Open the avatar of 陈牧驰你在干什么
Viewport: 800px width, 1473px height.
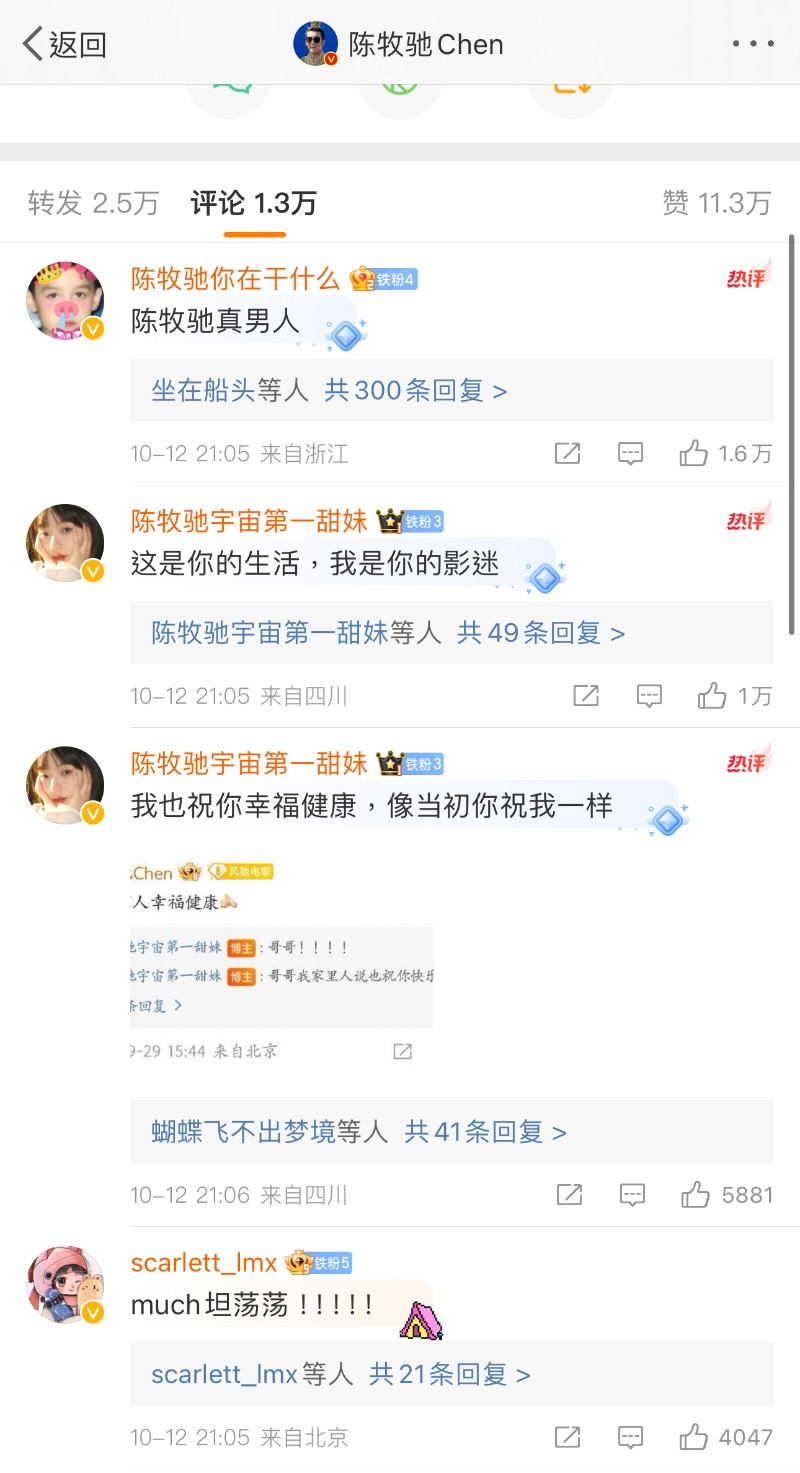[65, 301]
